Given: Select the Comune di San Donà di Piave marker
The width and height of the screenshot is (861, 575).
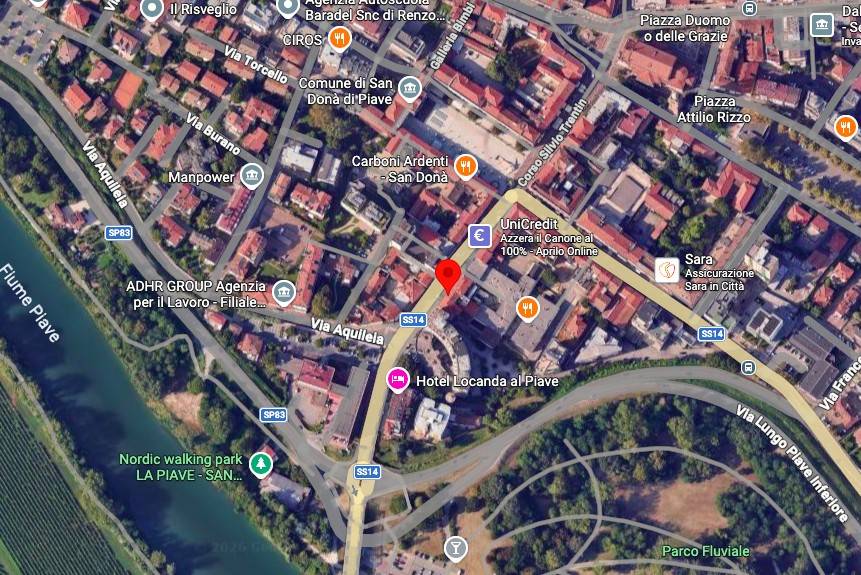Looking at the screenshot, I should point(409,90).
